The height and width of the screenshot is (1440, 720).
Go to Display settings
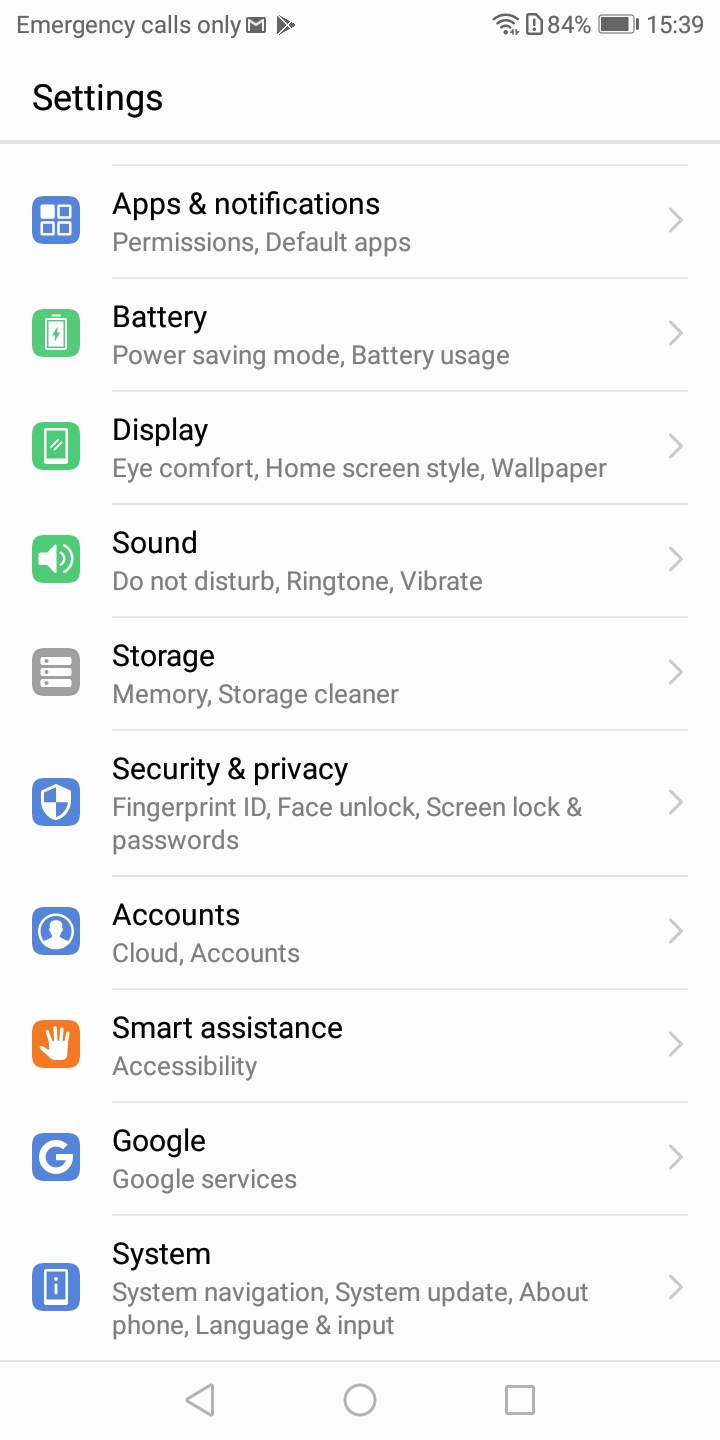[x=360, y=448]
